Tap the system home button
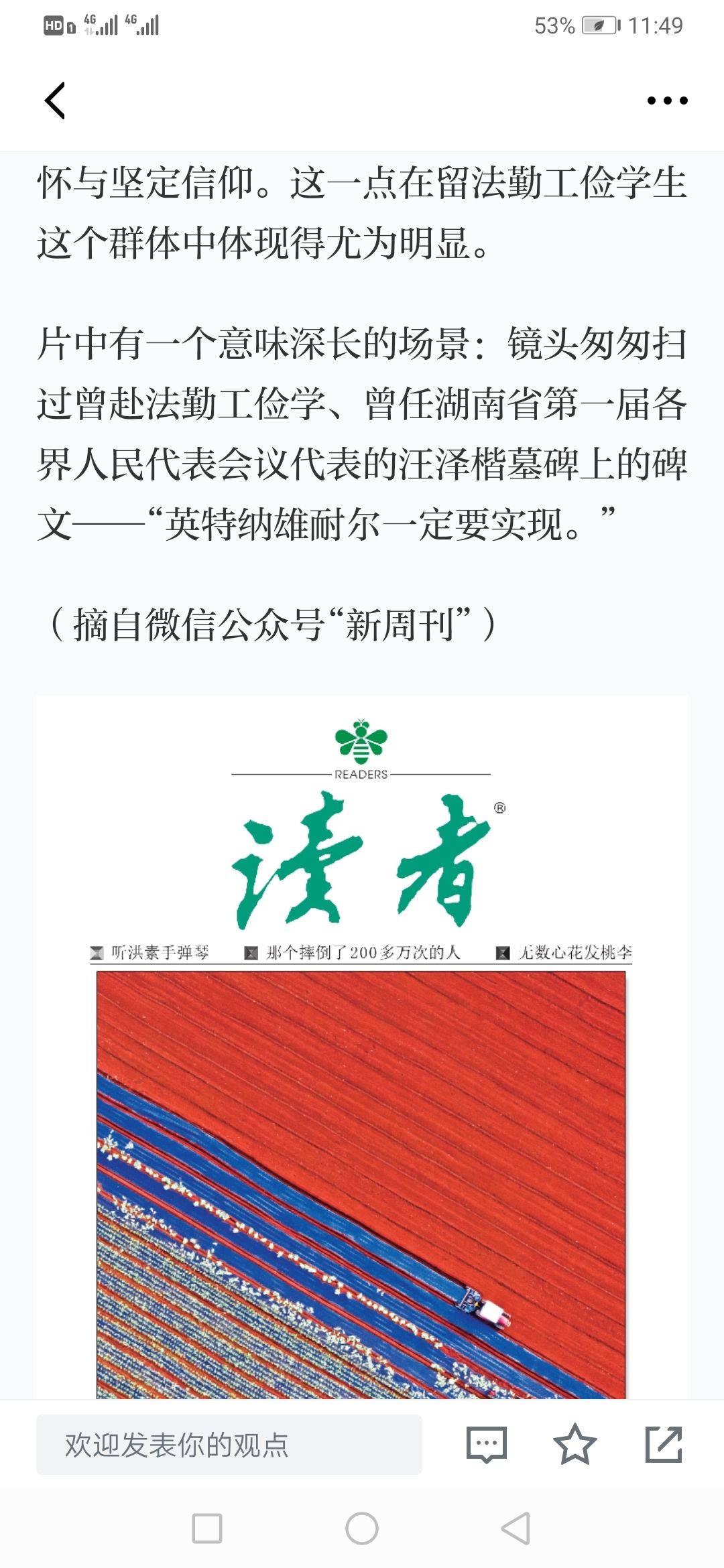Image resolution: width=724 pixels, height=1568 pixels. (362, 1528)
